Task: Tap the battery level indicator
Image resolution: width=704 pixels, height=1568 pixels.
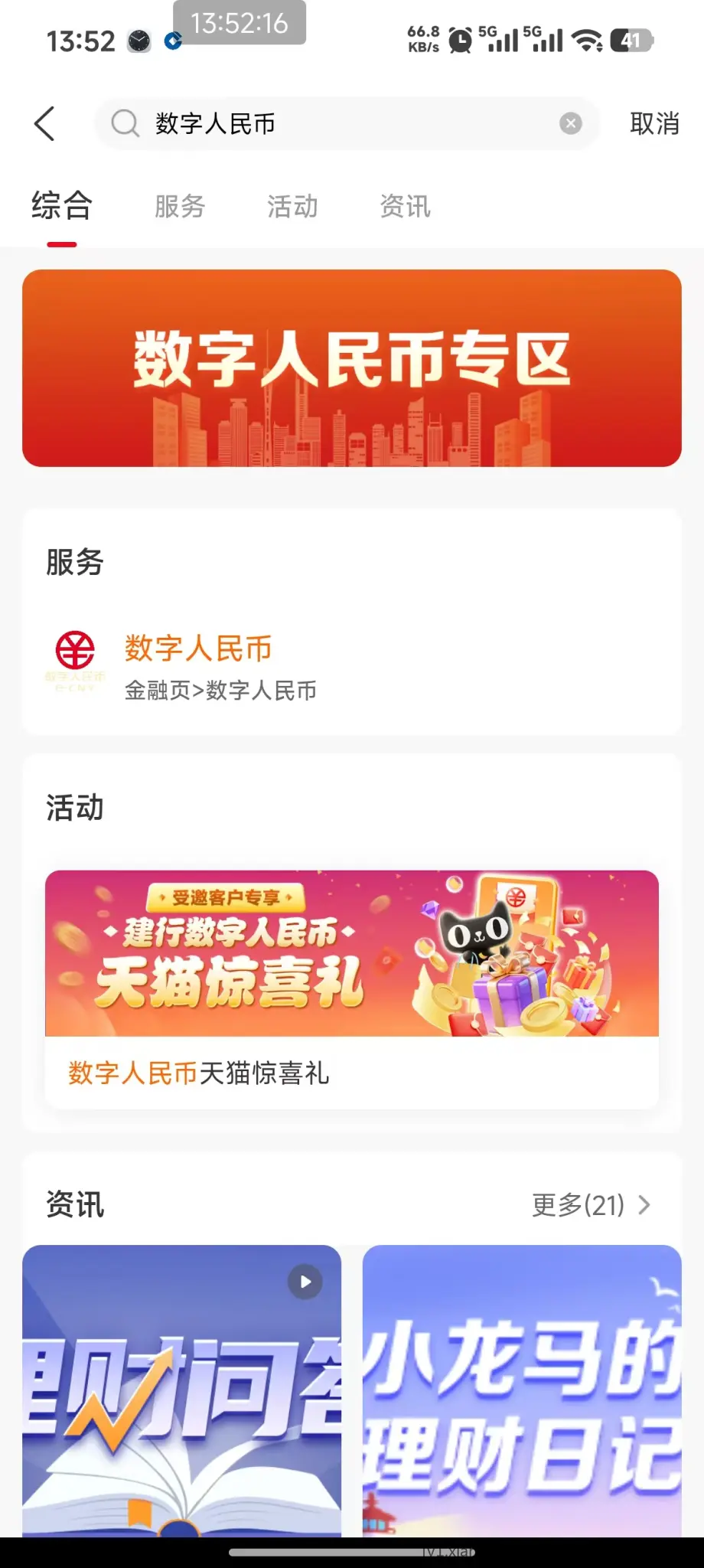Action: point(632,40)
